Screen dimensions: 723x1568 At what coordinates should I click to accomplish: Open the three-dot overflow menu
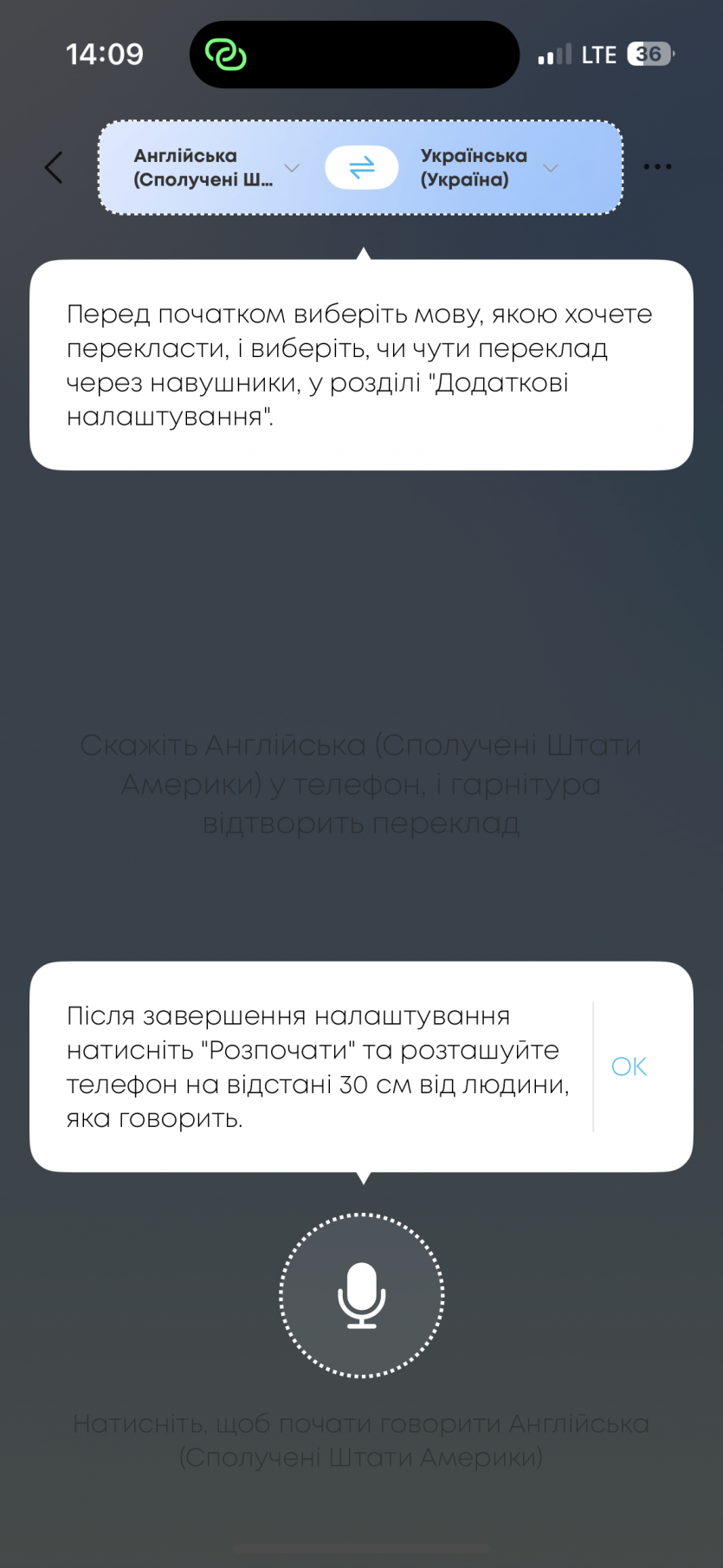[x=657, y=166]
